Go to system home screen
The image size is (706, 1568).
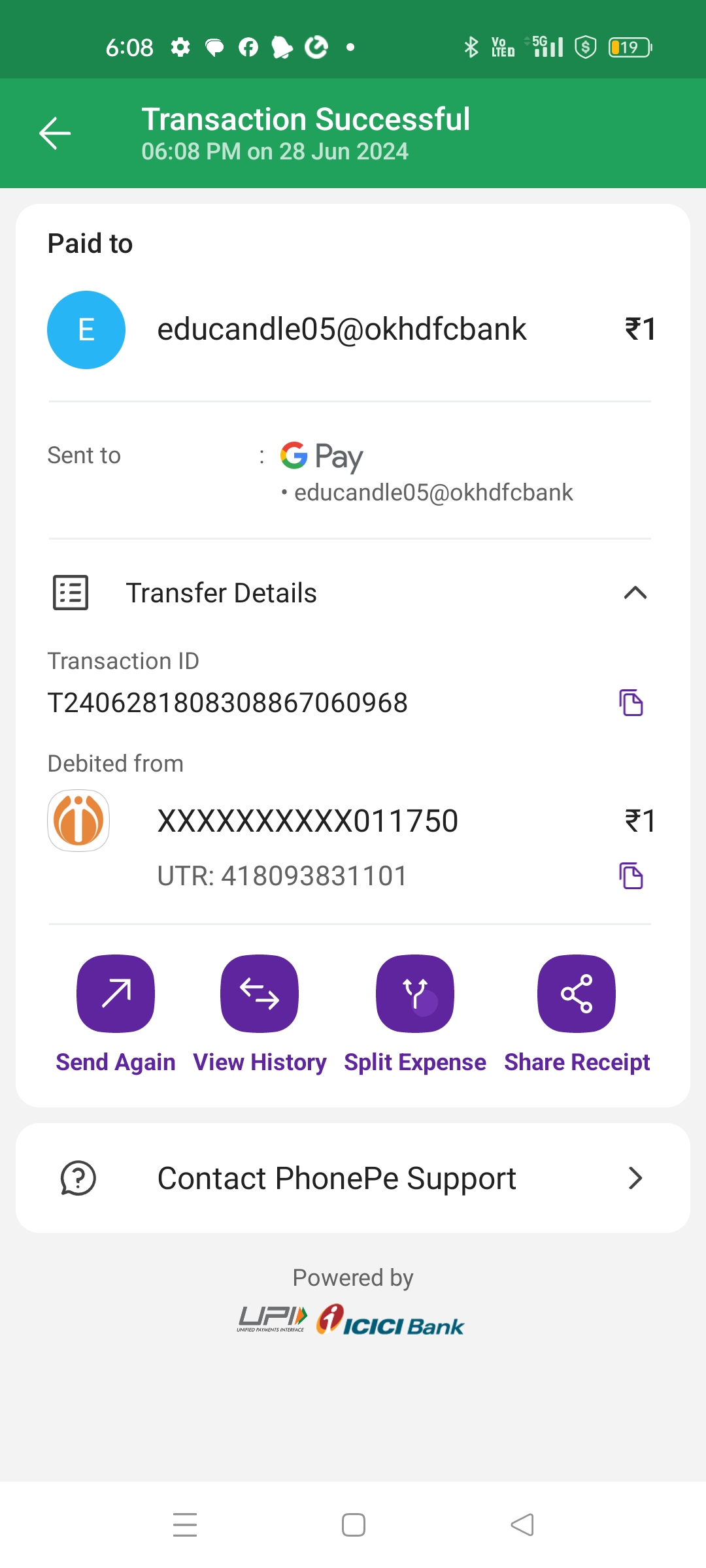coord(353,1525)
